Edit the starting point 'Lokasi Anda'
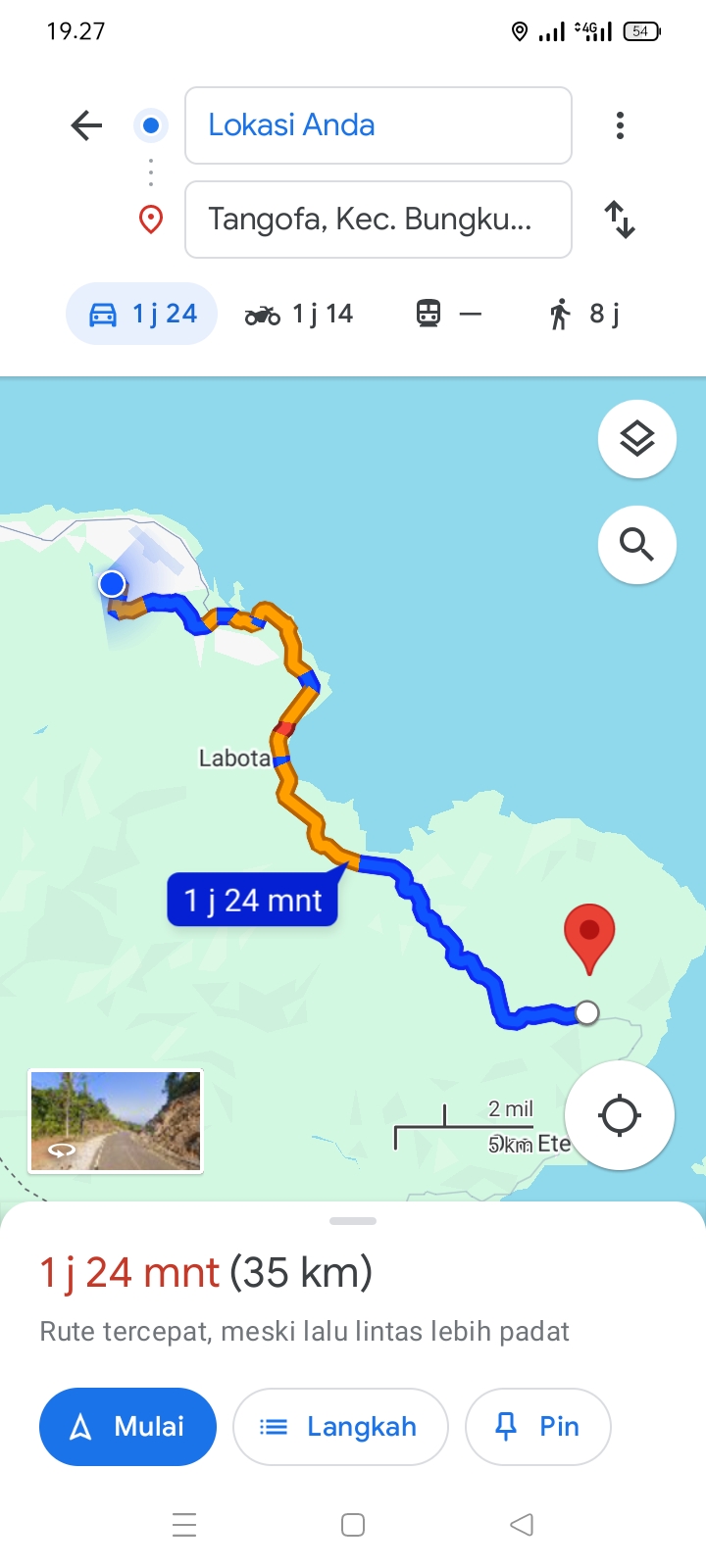 point(378,125)
